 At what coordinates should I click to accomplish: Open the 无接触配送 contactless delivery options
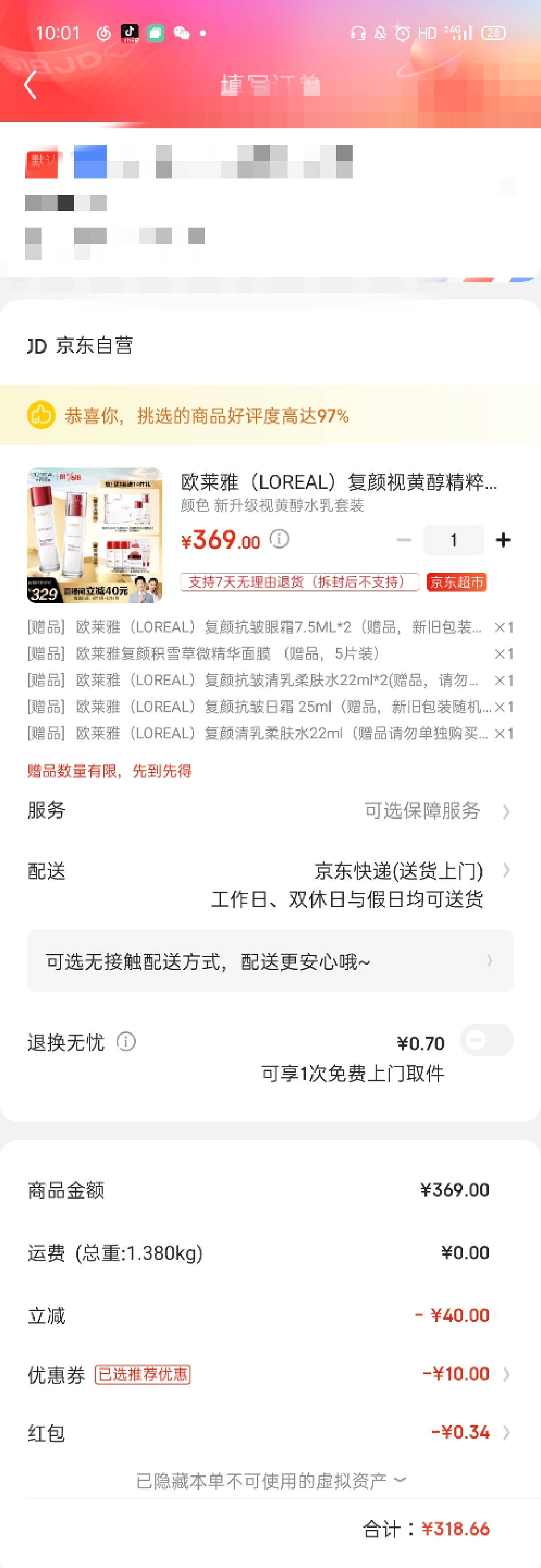click(270, 962)
